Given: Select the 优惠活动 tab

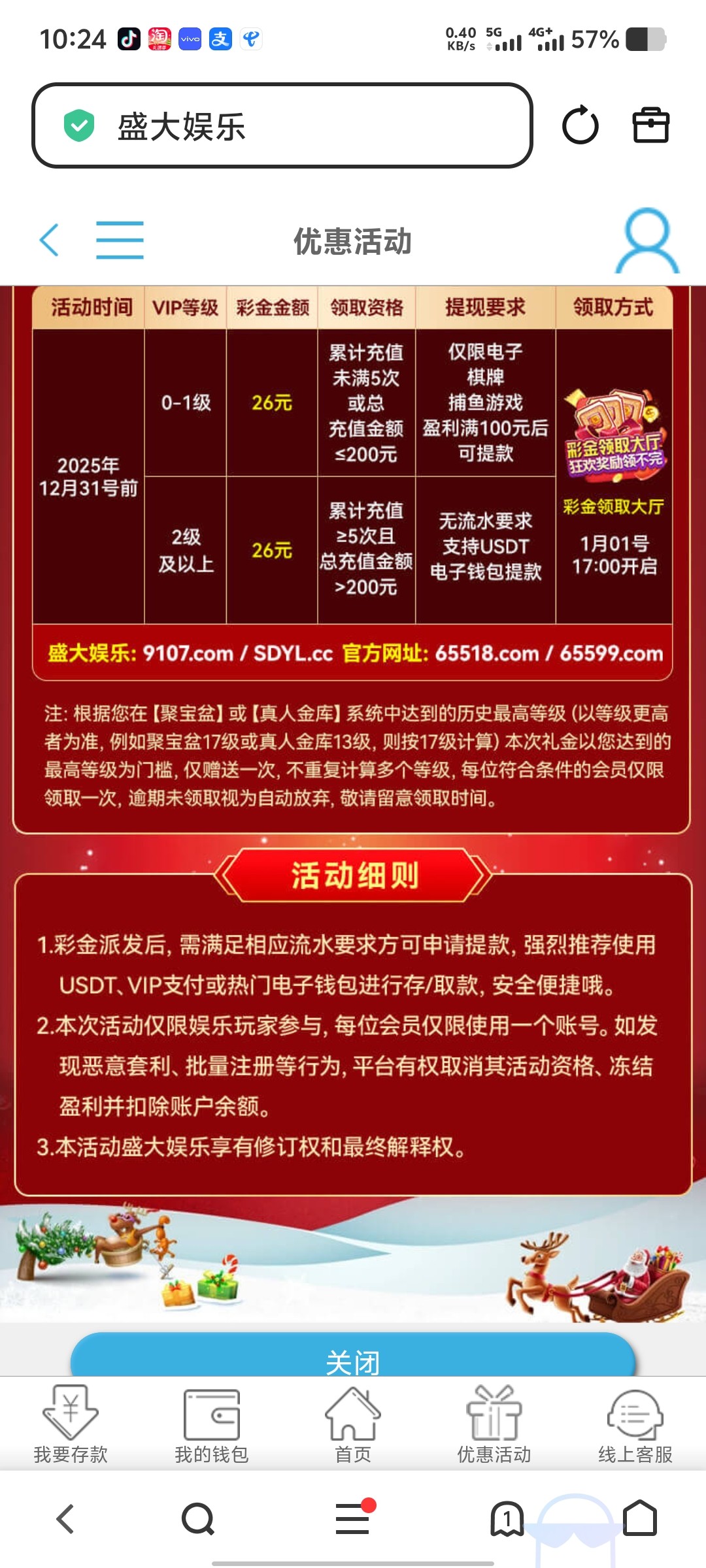Looking at the screenshot, I should [494, 1424].
